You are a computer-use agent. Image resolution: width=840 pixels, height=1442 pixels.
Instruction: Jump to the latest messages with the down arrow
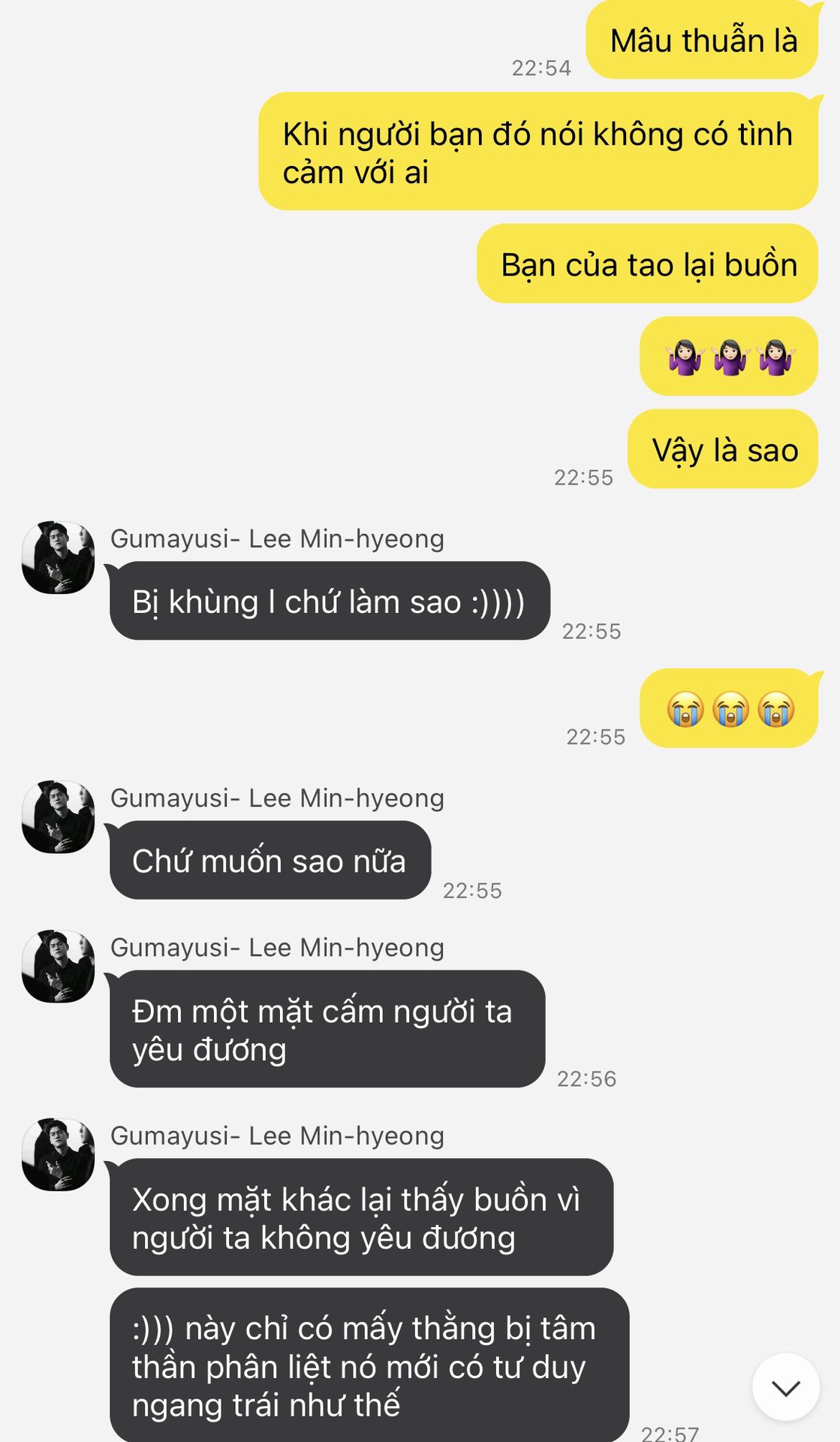pyautogui.click(x=785, y=1387)
